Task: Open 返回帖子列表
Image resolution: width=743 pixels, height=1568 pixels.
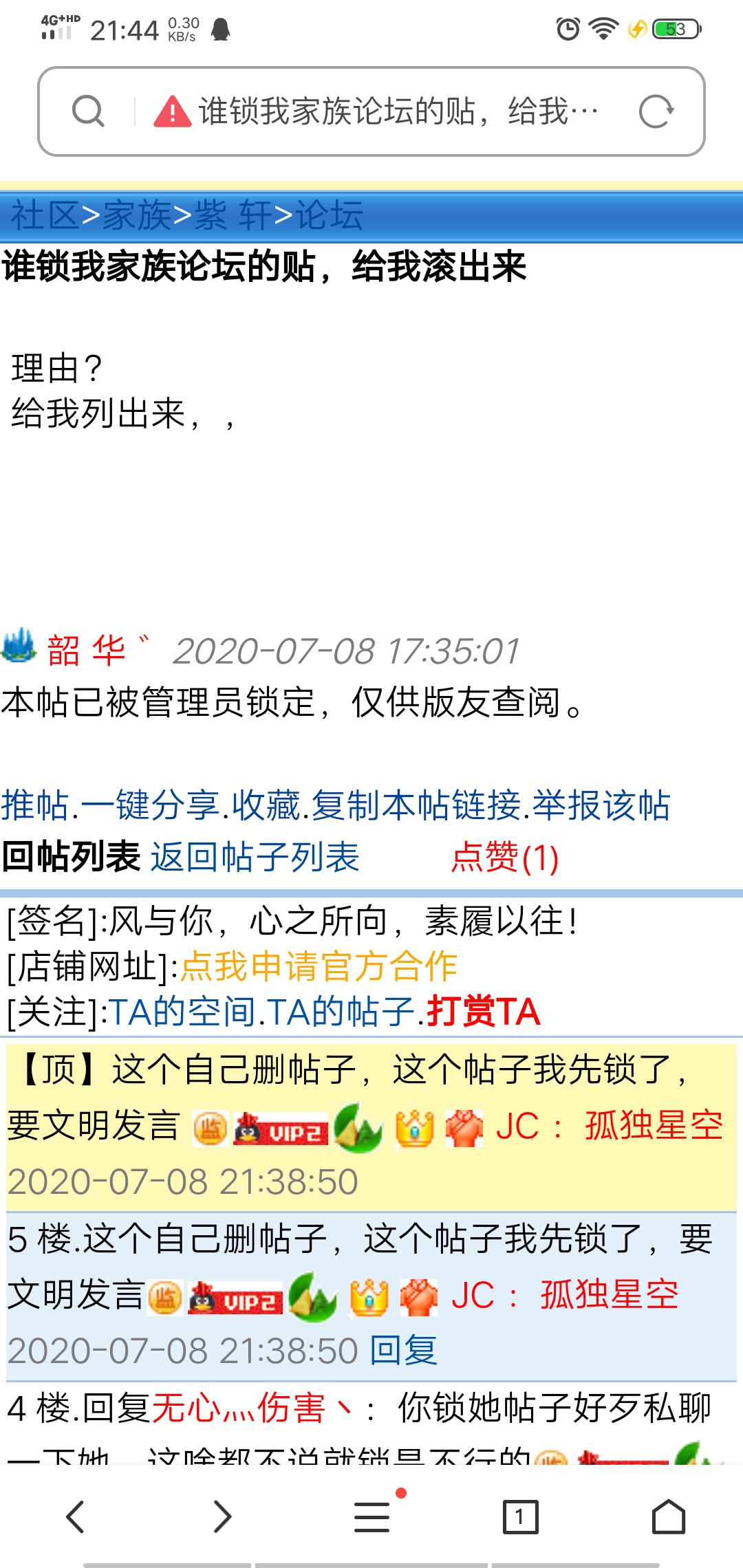Action: click(255, 858)
